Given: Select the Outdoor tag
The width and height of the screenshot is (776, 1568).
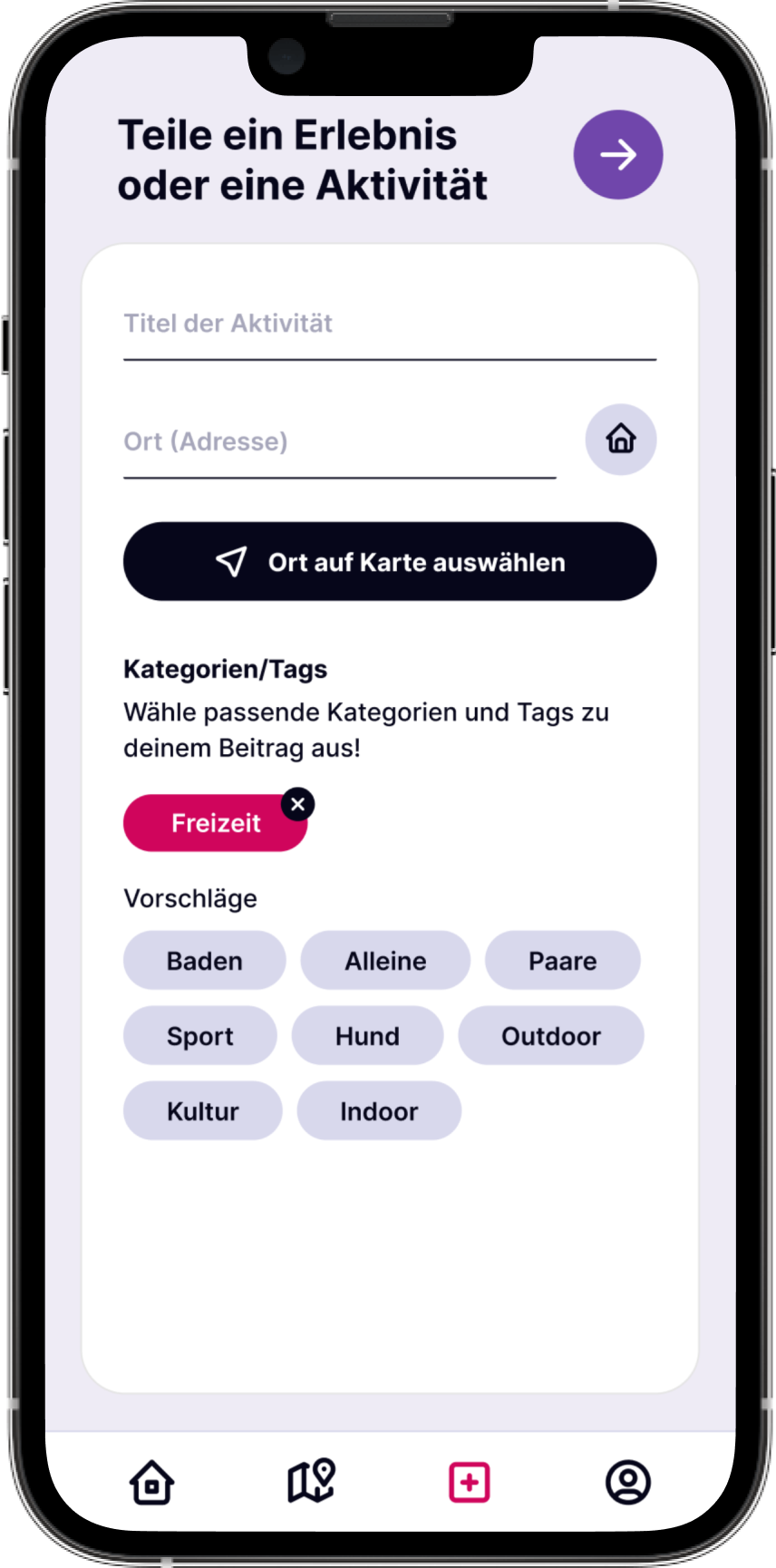Looking at the screenshot, I should pos(551,1036).
